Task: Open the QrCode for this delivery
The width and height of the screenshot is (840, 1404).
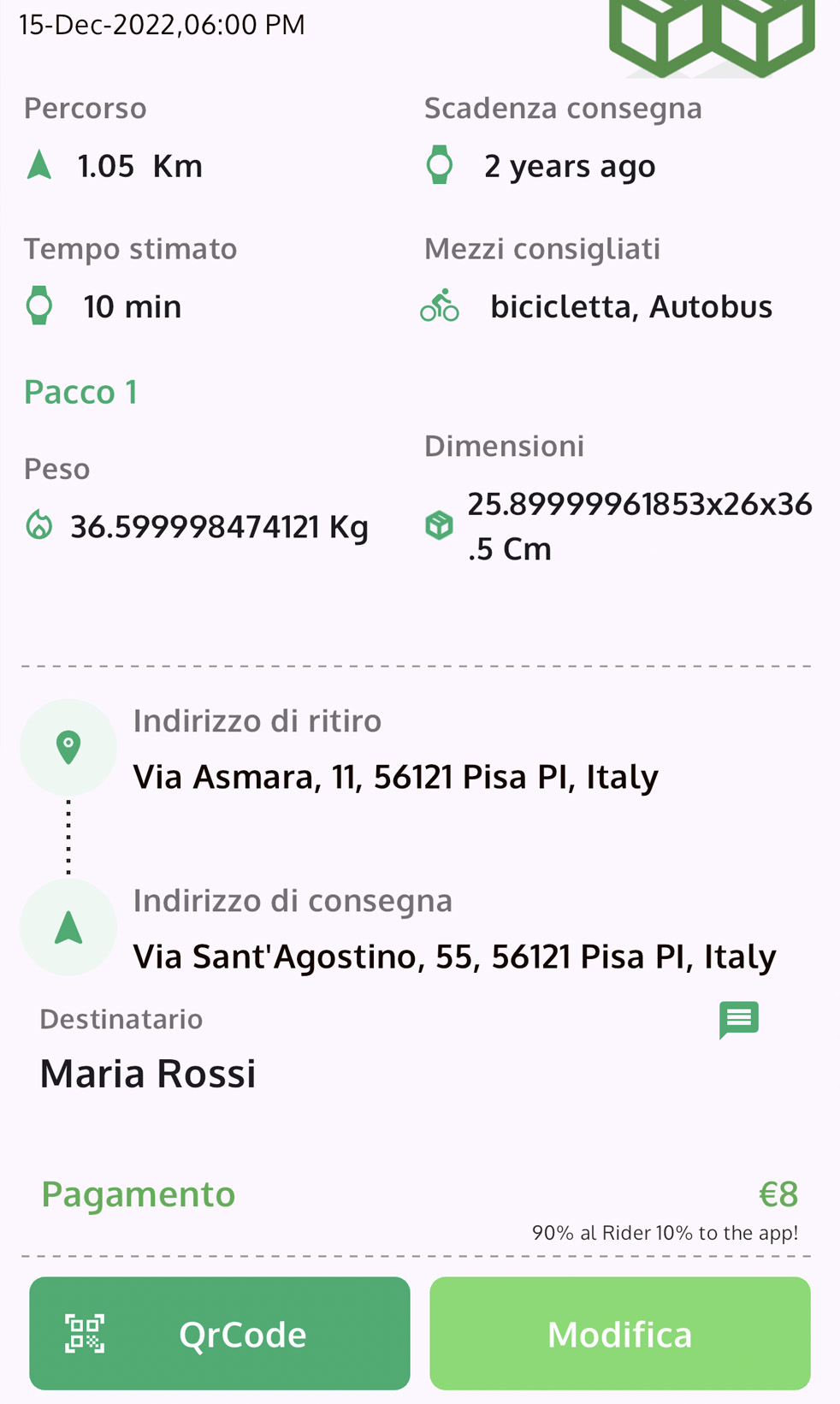Action: point(220,1333)
